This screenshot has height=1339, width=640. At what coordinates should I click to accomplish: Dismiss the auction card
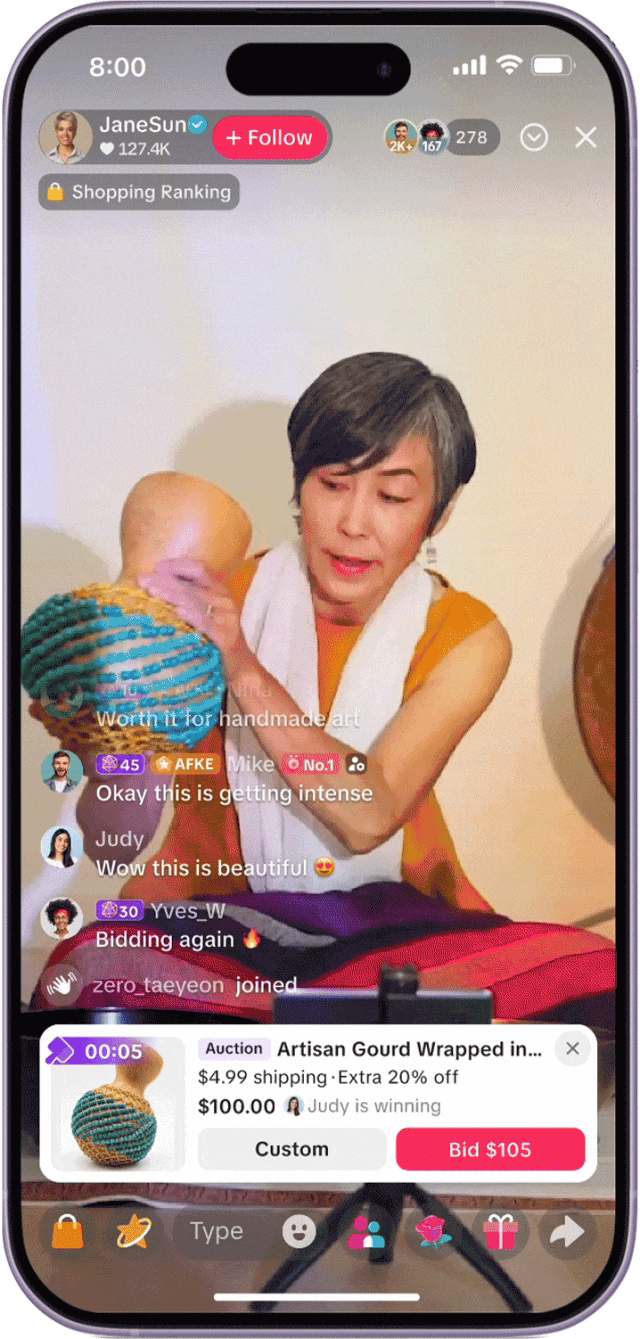pos(572,1048)
